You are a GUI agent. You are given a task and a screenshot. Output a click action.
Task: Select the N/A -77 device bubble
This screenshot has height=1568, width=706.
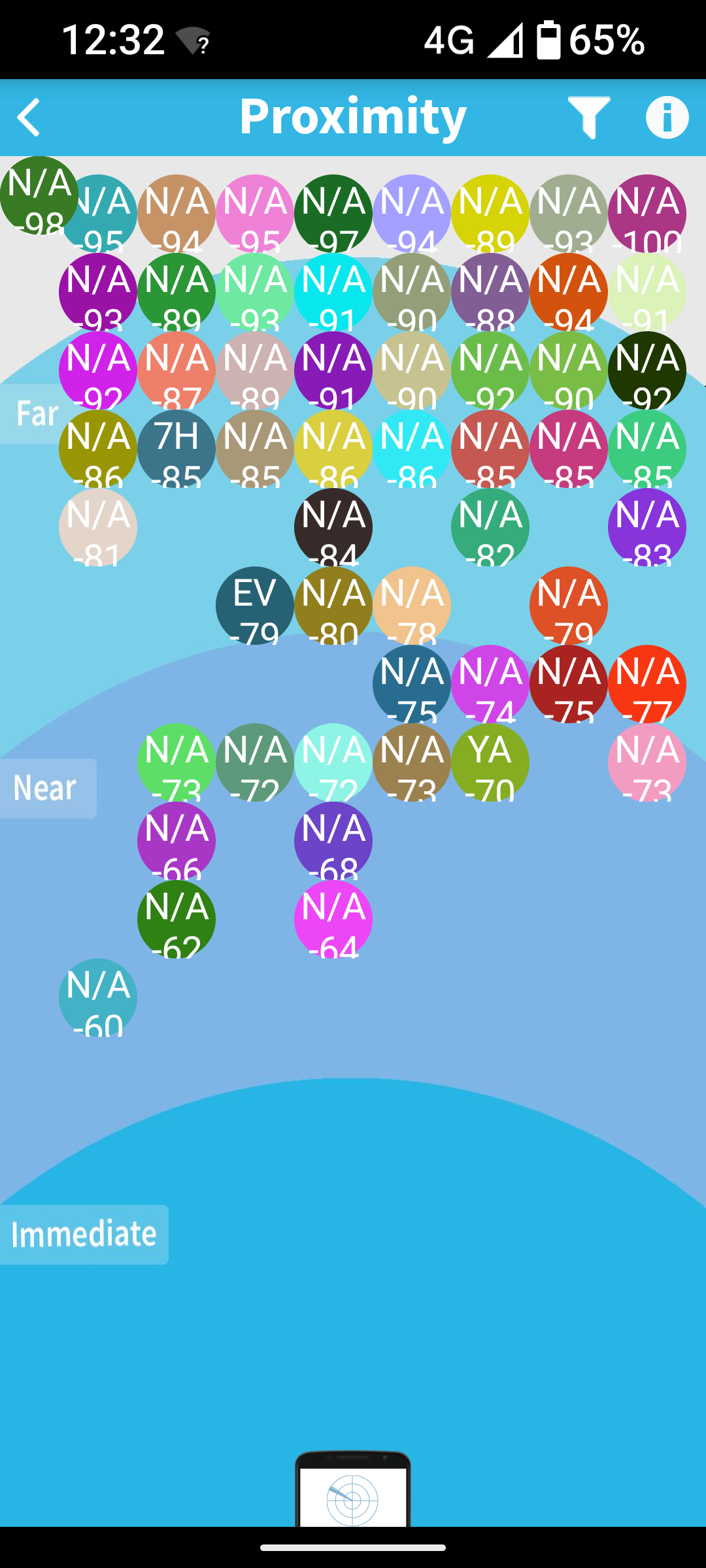647,684
